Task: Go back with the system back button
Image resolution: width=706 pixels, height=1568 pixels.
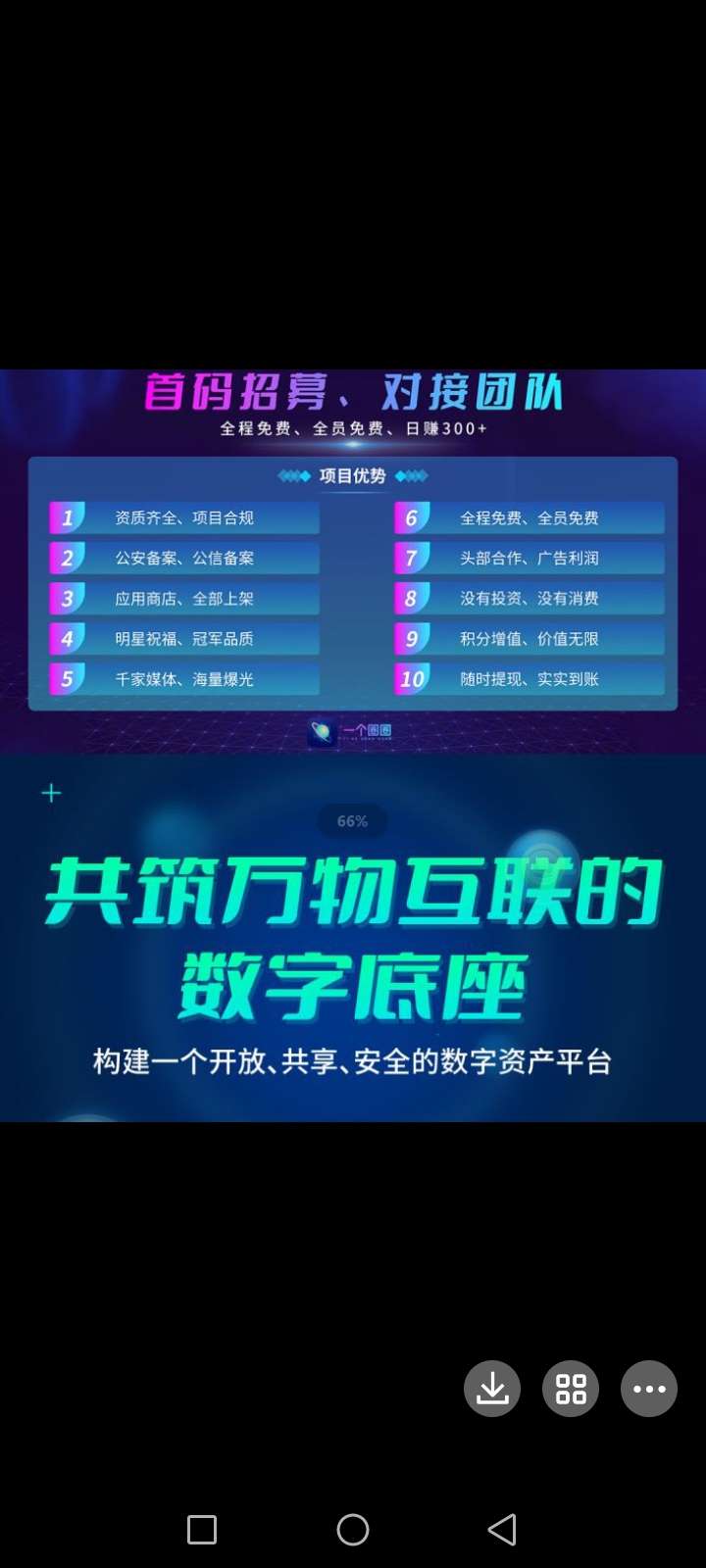Action: tap(502, 1529)
